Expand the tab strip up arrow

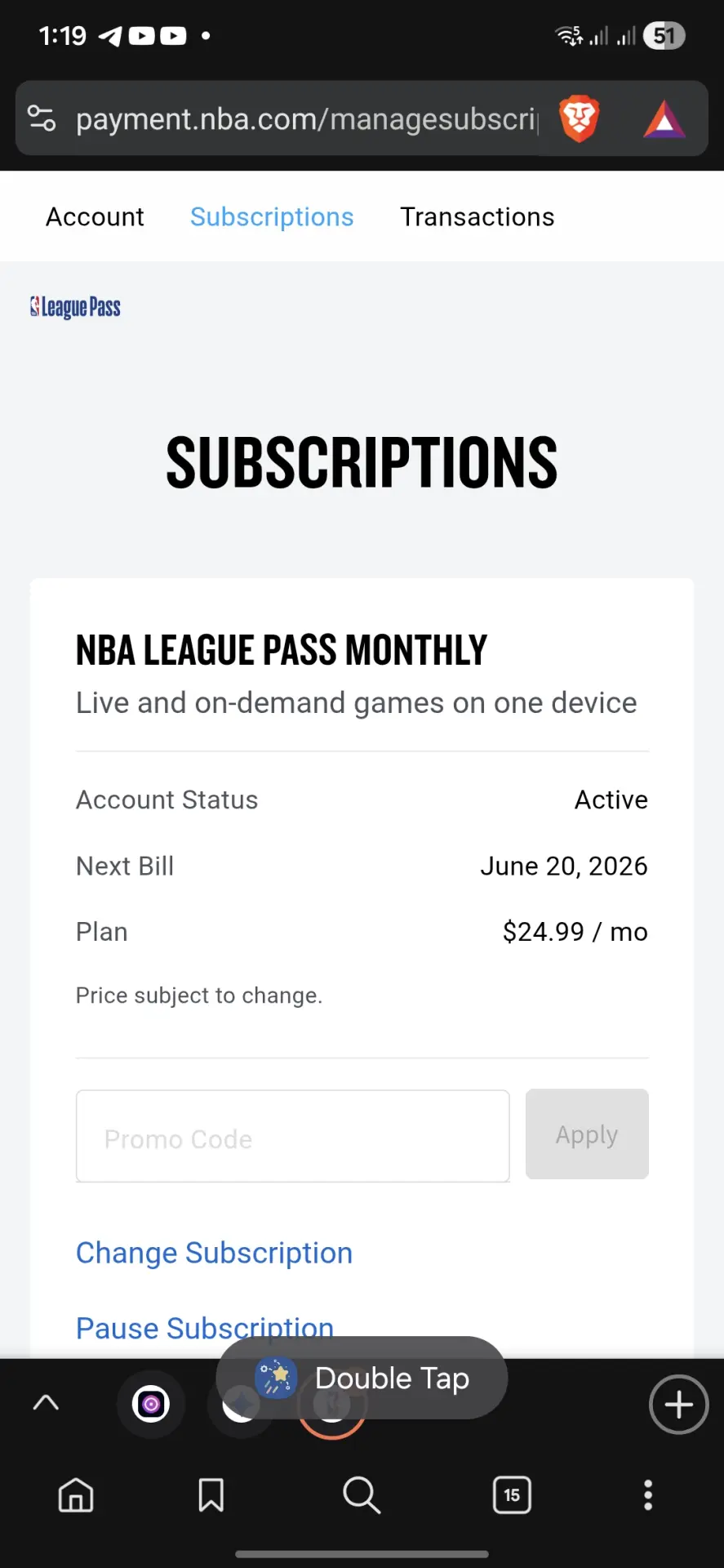[46, 1403]
